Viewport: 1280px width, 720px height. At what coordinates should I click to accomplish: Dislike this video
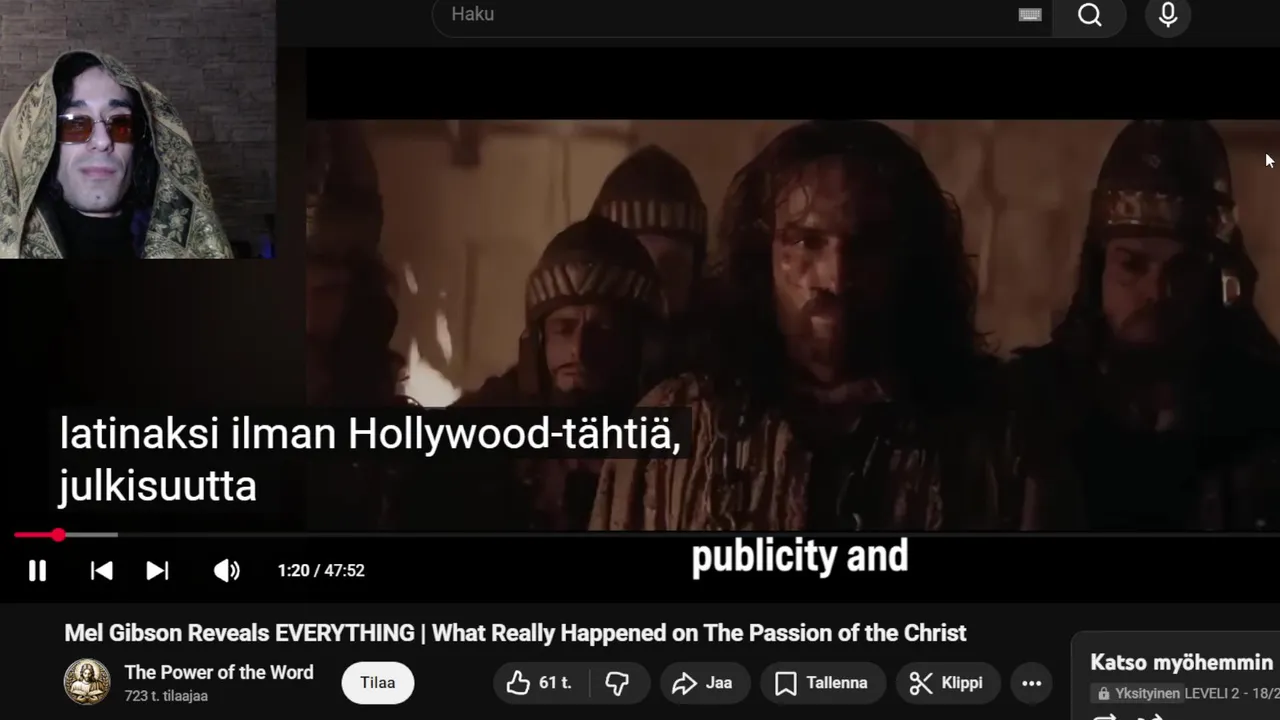click(618, 683)
